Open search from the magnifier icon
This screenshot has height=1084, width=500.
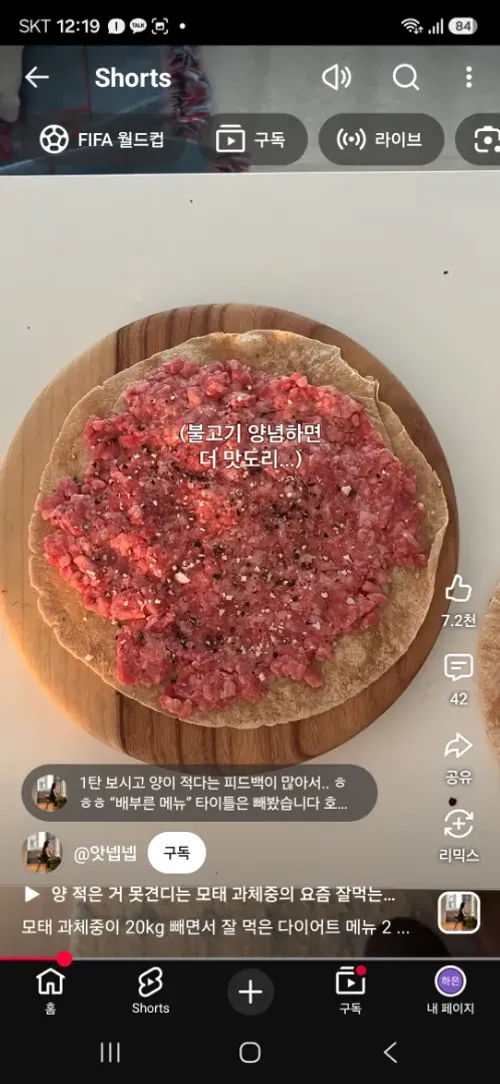406,77
